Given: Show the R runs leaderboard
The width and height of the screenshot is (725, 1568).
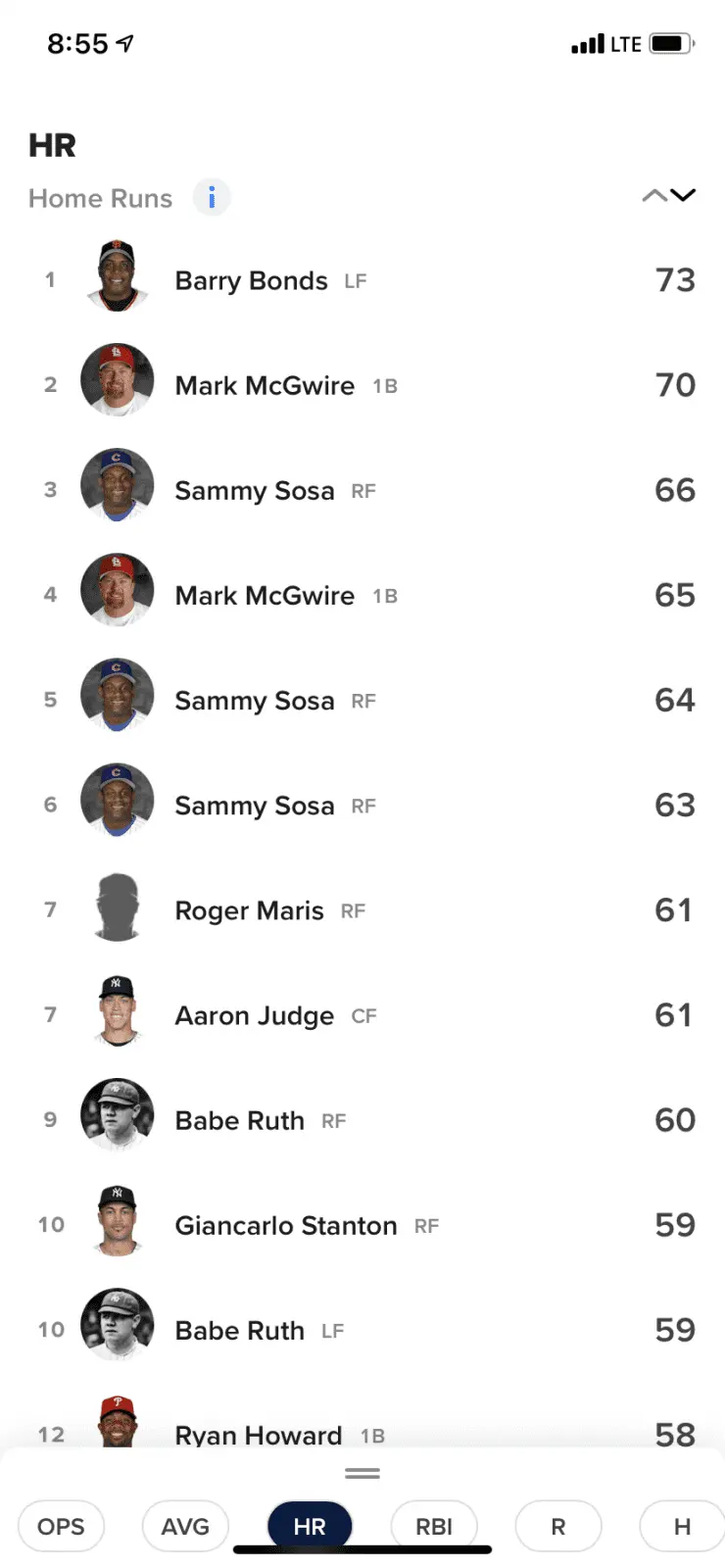Looking at the screenshot, I should click(x=558, y=1526).
